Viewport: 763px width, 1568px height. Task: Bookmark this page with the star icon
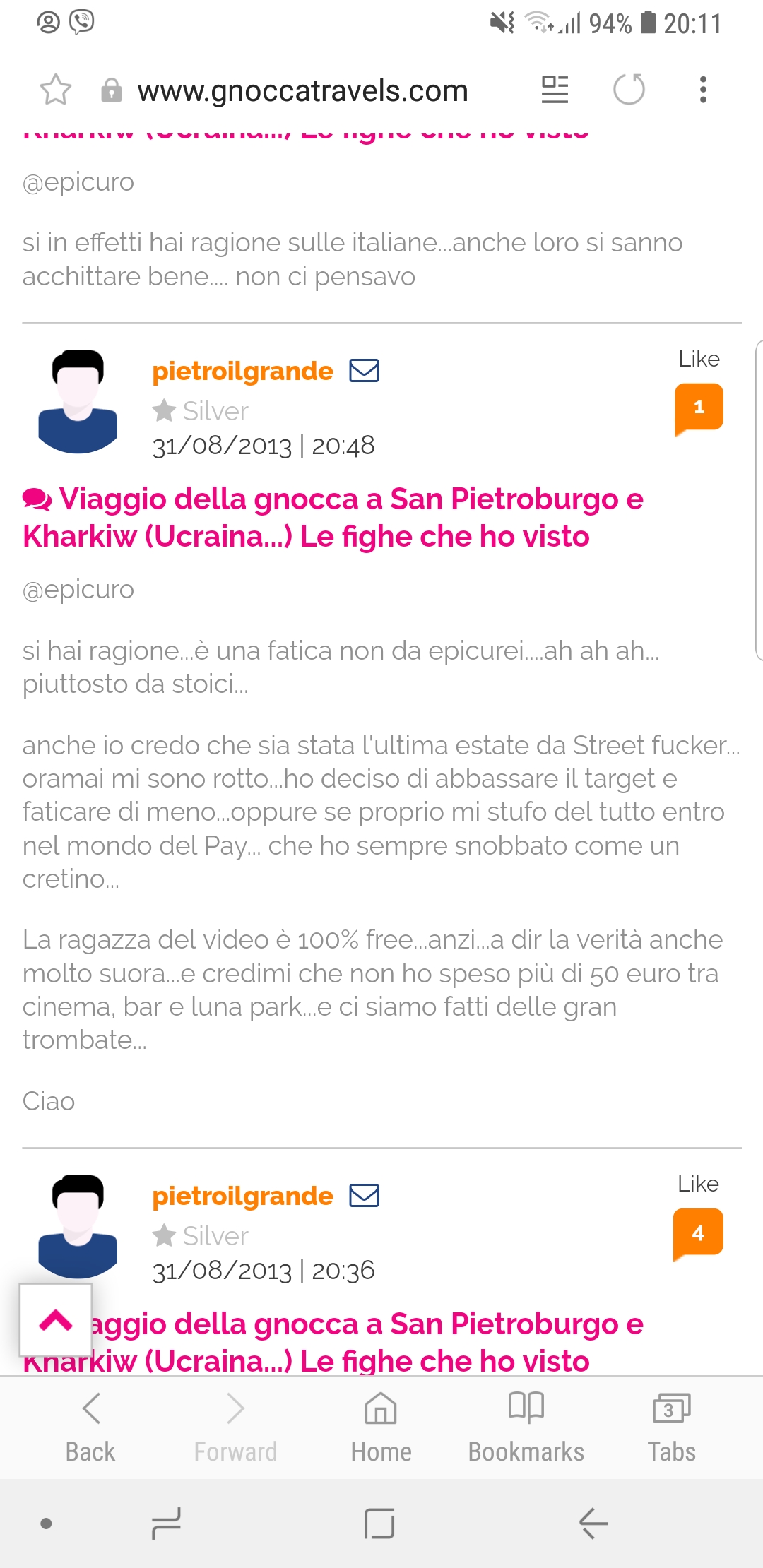(56, 90)
